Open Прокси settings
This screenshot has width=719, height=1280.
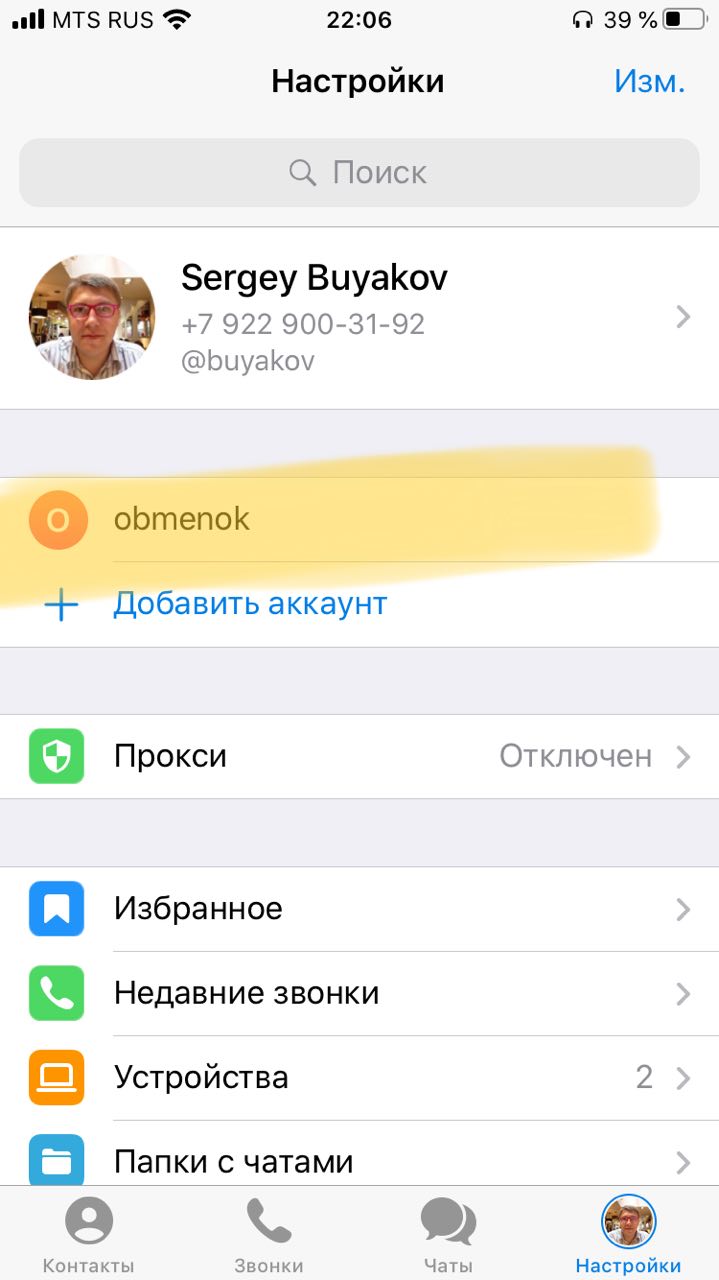(359, 756)
